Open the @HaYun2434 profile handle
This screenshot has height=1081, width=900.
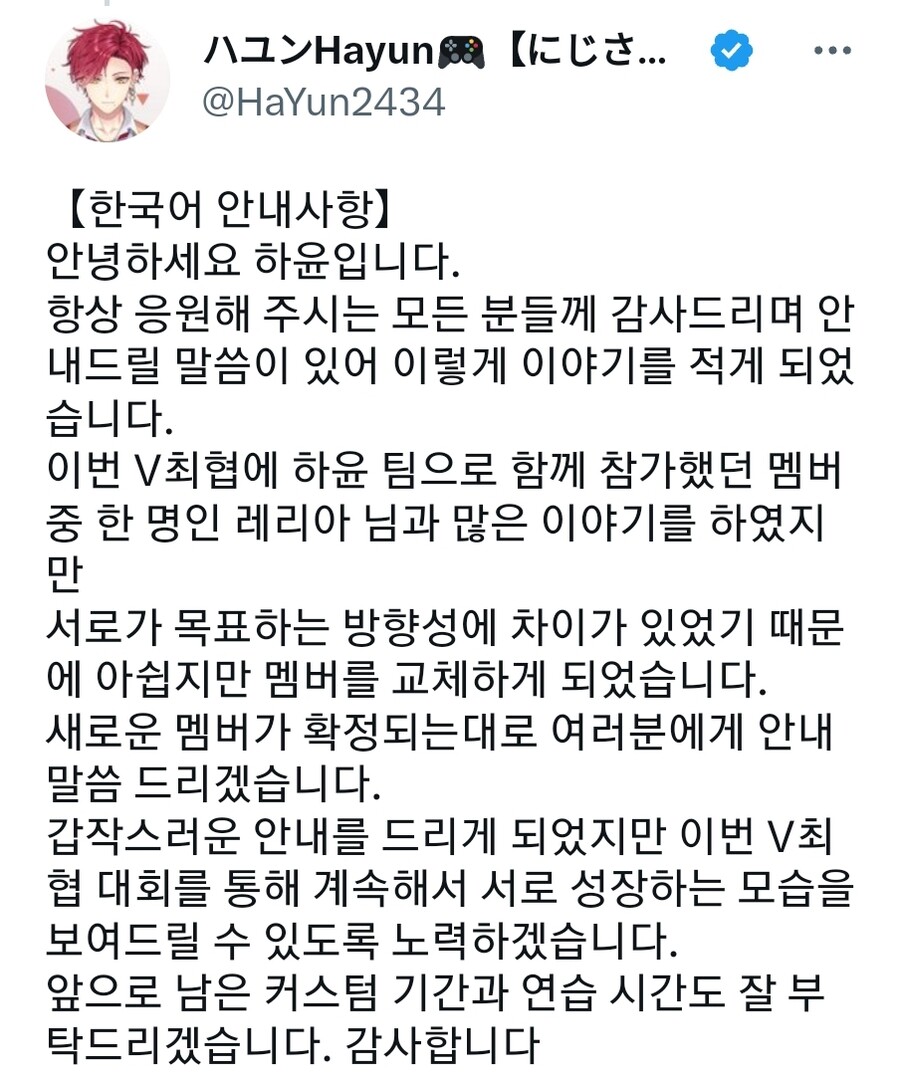click(x=323, y=101)
